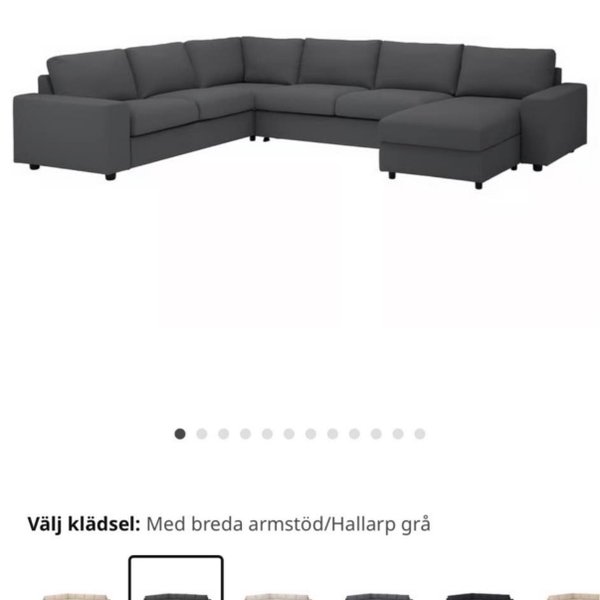The height and width of the screenshot is (600, 600).
Task: Go to the last image page dot
Action: (420, 434)
